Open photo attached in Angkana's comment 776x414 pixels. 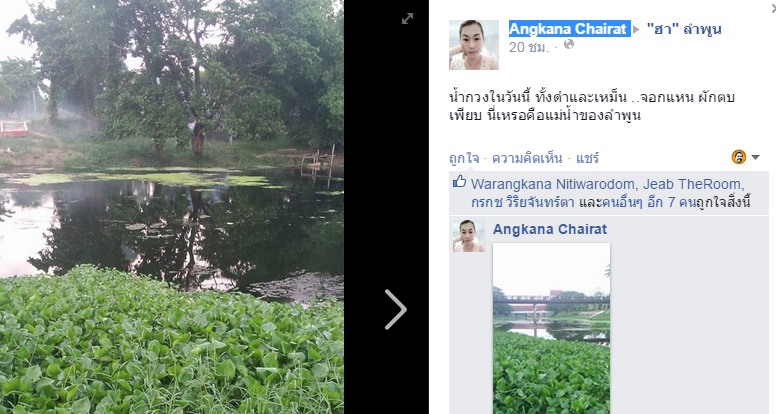tap(551, 328)
